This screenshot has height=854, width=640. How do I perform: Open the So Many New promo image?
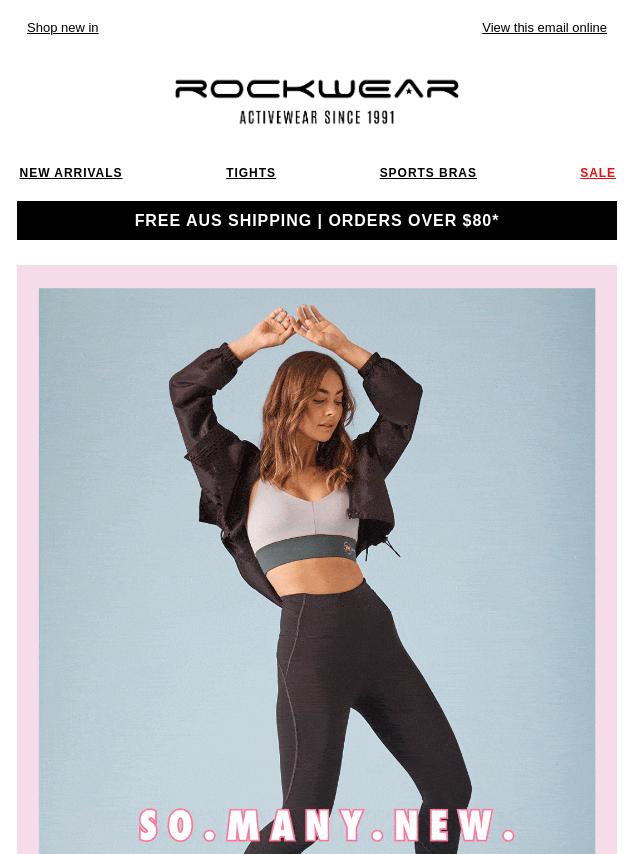317,560
